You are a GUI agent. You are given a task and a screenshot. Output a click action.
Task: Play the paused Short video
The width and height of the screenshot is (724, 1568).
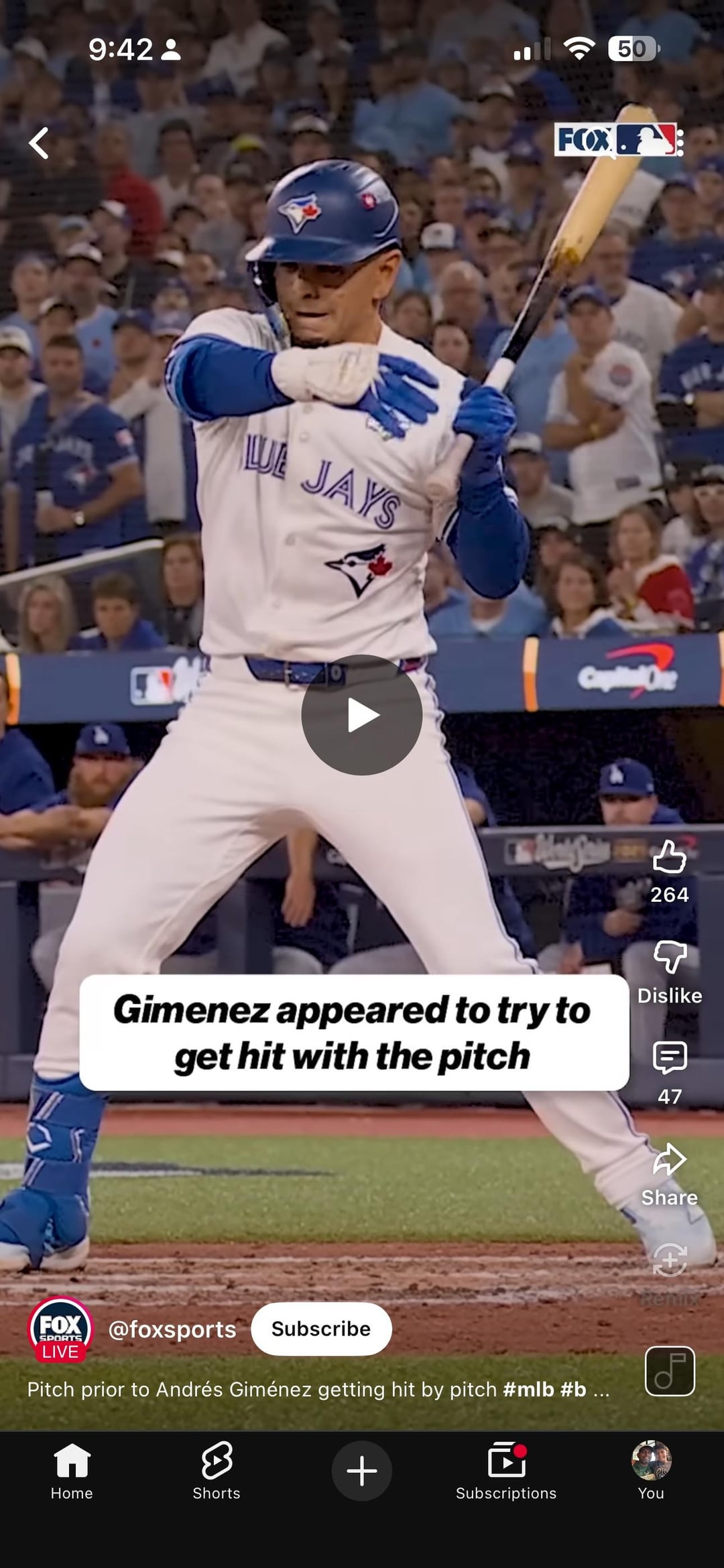362,715
